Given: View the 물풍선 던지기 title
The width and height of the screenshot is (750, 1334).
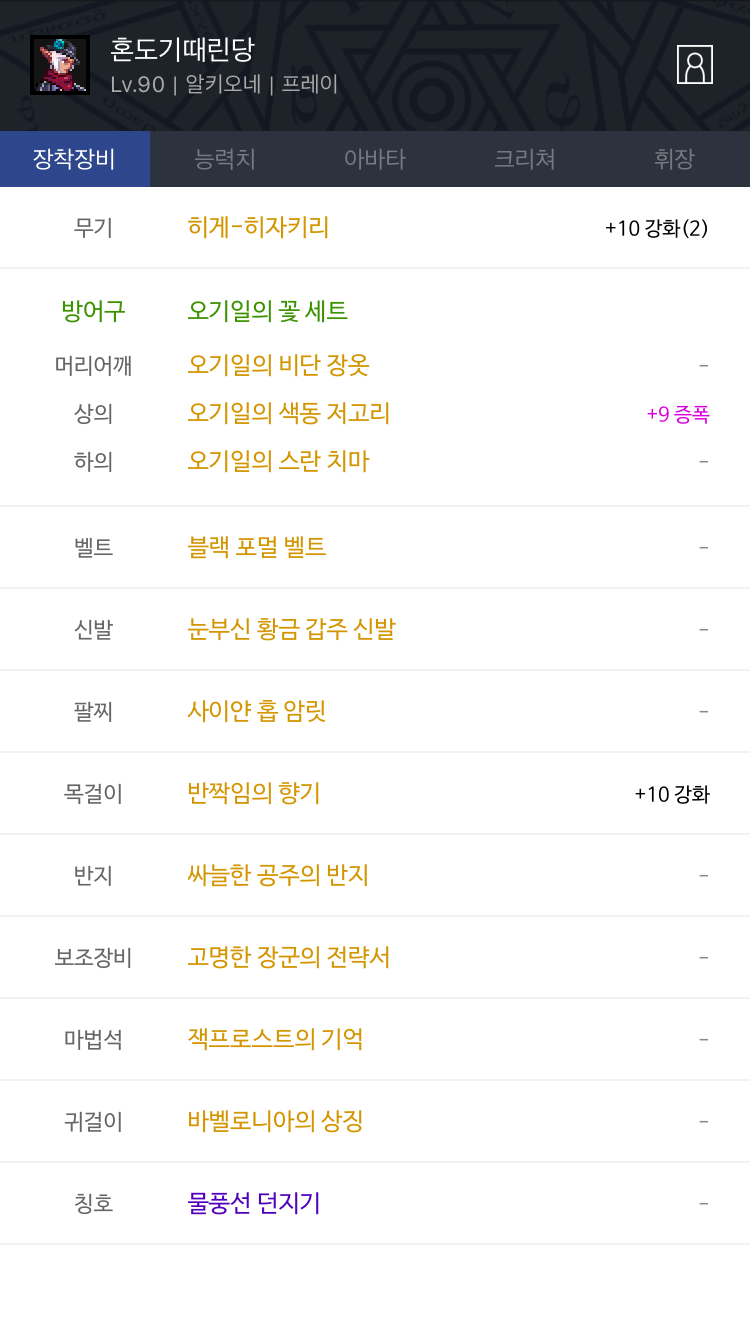Looking at the screenshot, I should tap(254, 1203).
